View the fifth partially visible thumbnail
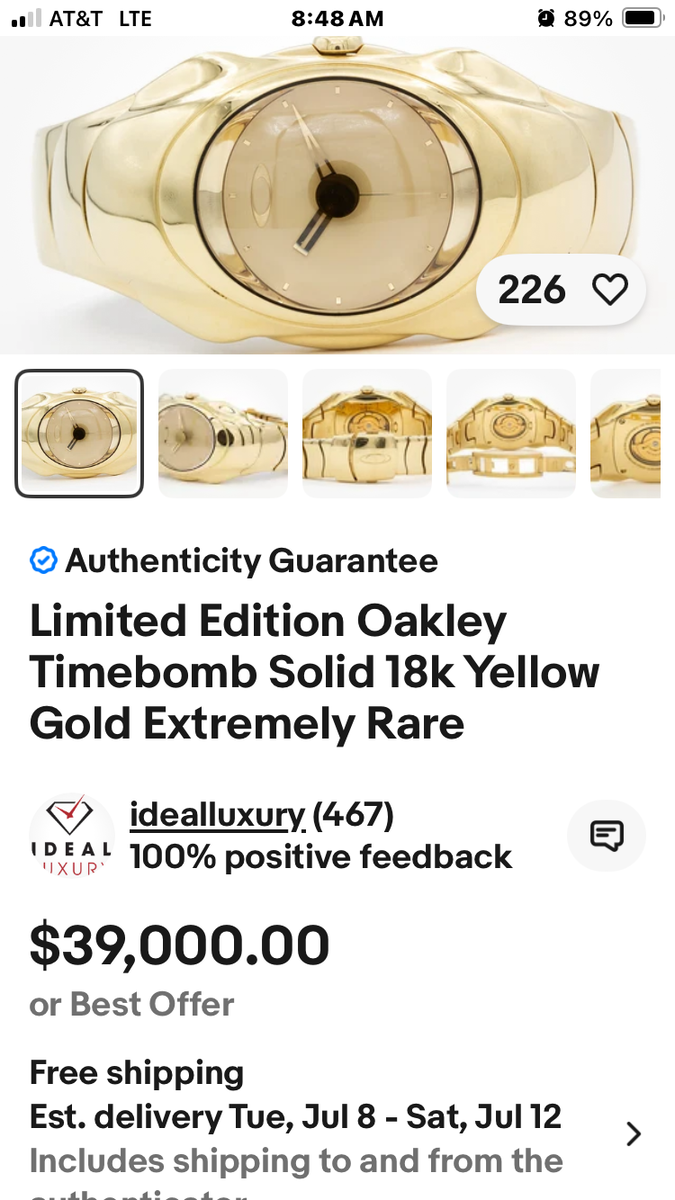675x1200 pixels. point(626,433)
